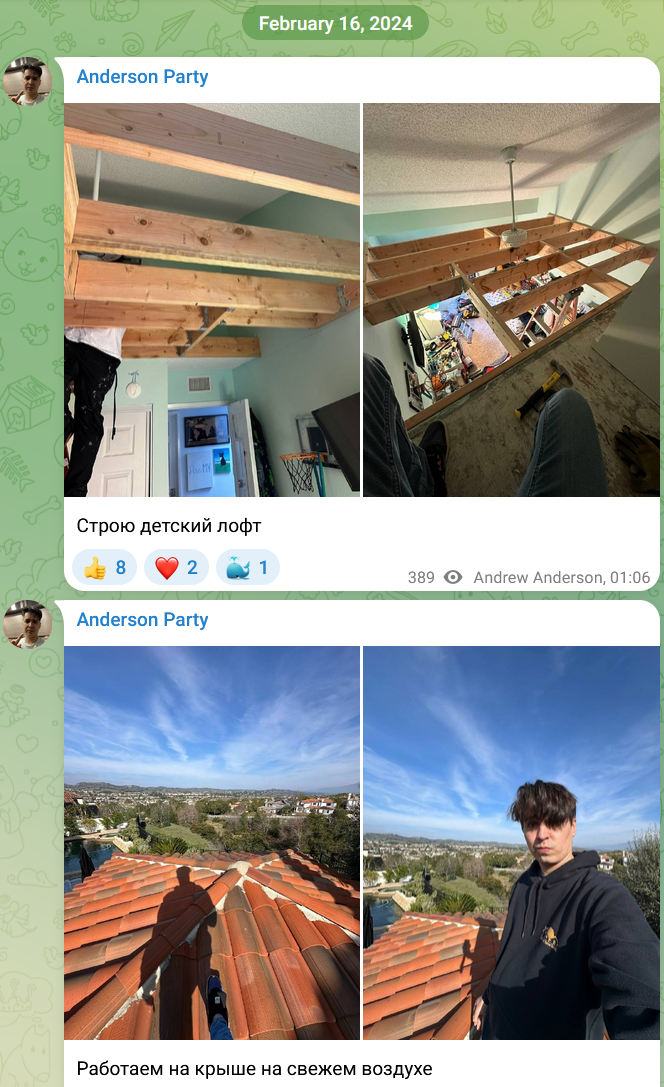Image resolution: width=664 pixels, height=1087 pixels.
Task: Open the channel avatar beside the loft post
Action: click(28, 81)
